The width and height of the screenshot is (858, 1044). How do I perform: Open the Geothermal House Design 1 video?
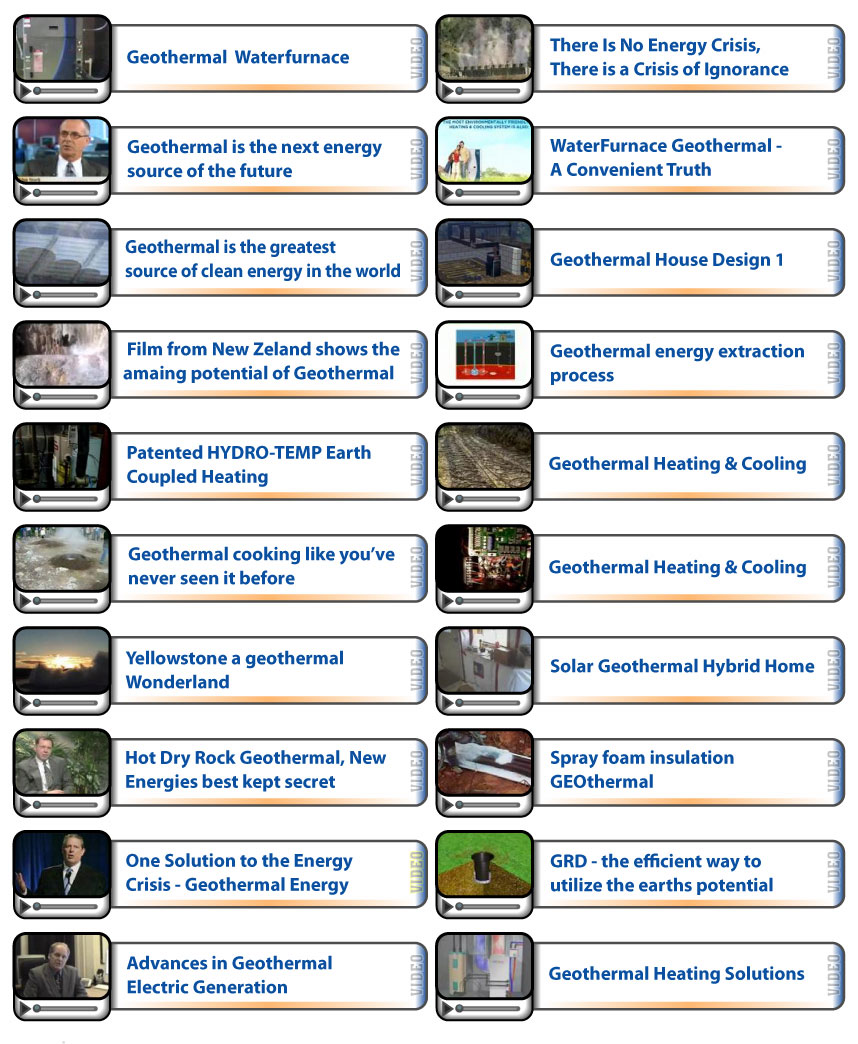tap(666, 260)
